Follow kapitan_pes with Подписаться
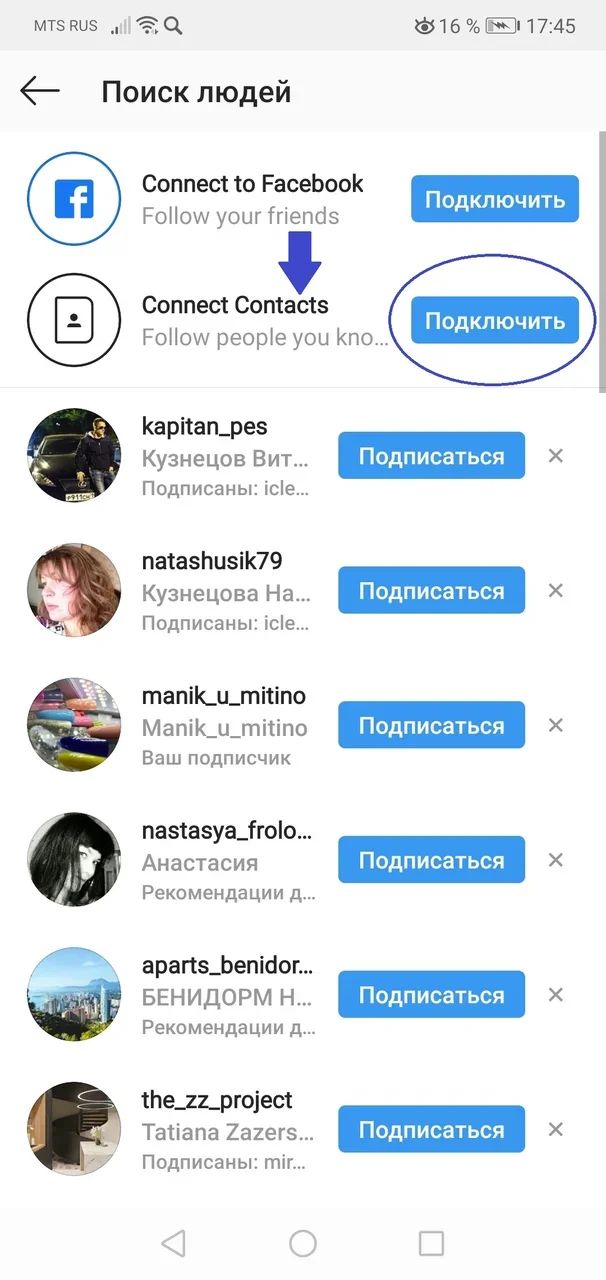Image resolution: width=606 pixels, height=1280 pixels. 431,456
